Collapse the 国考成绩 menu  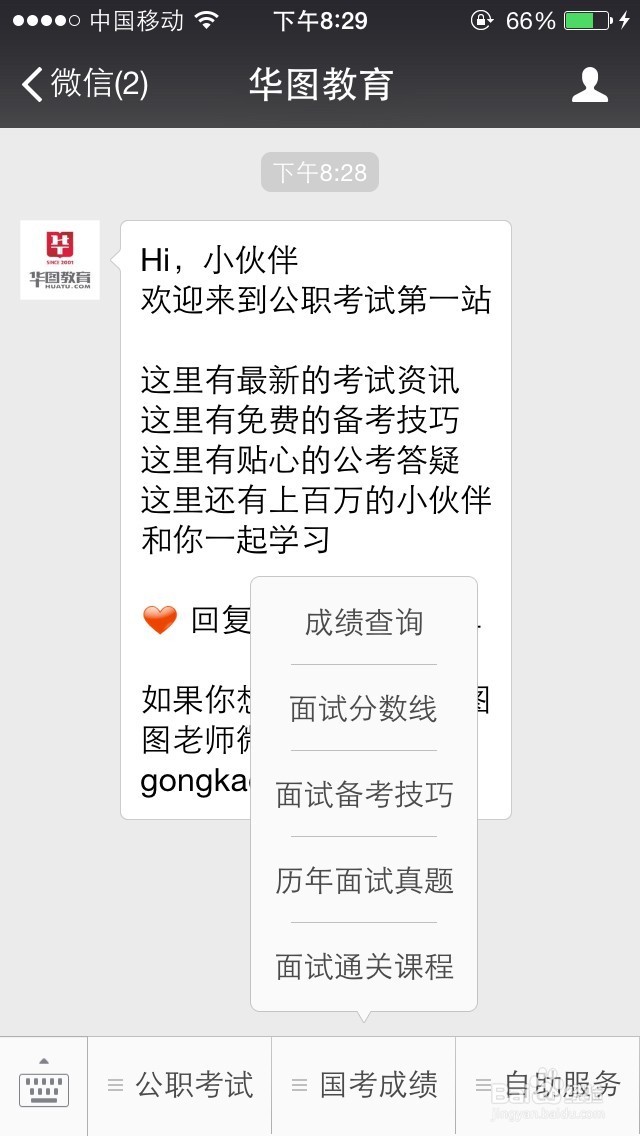pyautogui.click(x=364, y=1085)
